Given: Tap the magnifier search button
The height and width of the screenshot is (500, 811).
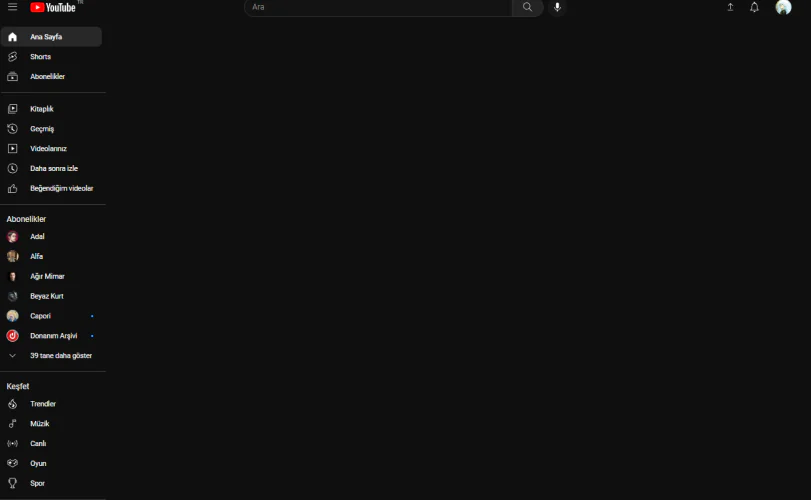Looking at the screenshot, I should tap(527, 7).
